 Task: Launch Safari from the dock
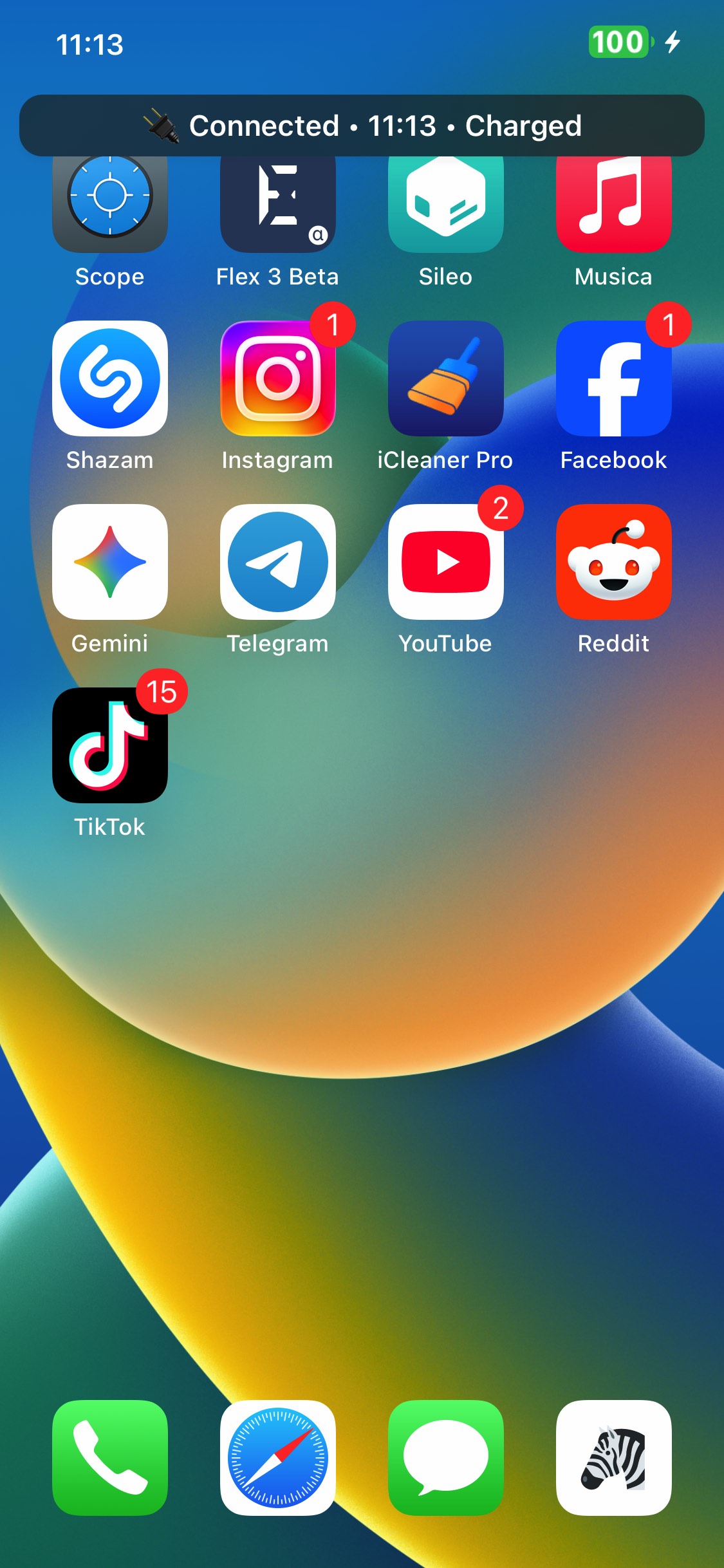[x=277, y=1457]
